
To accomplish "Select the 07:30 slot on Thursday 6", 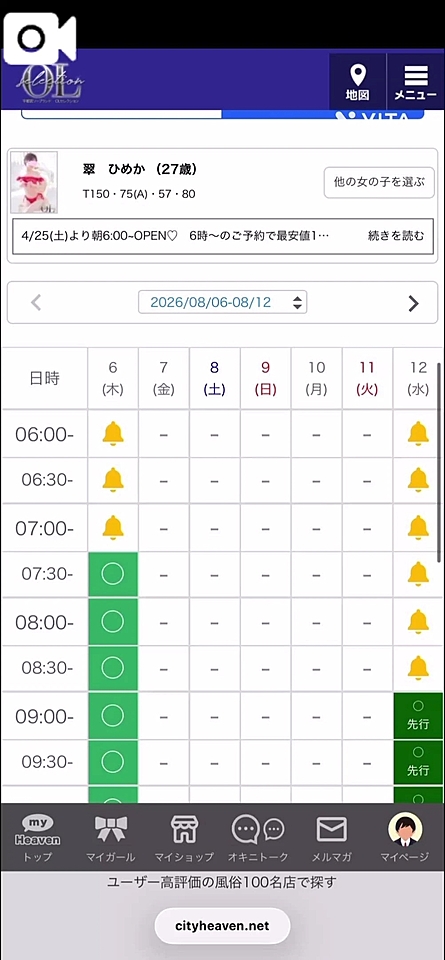I will pyautogui.click(x=113, y=574).
